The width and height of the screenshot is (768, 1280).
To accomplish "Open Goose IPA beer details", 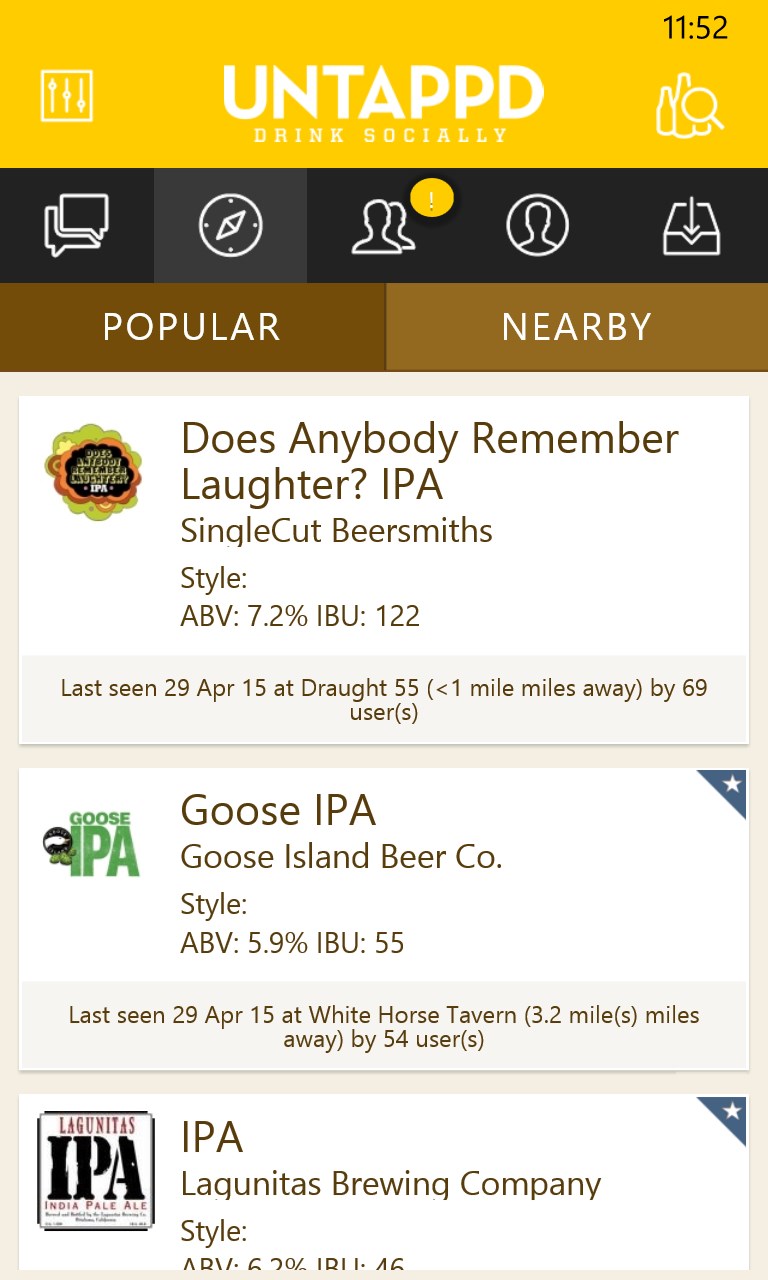I will pos(278,812).
